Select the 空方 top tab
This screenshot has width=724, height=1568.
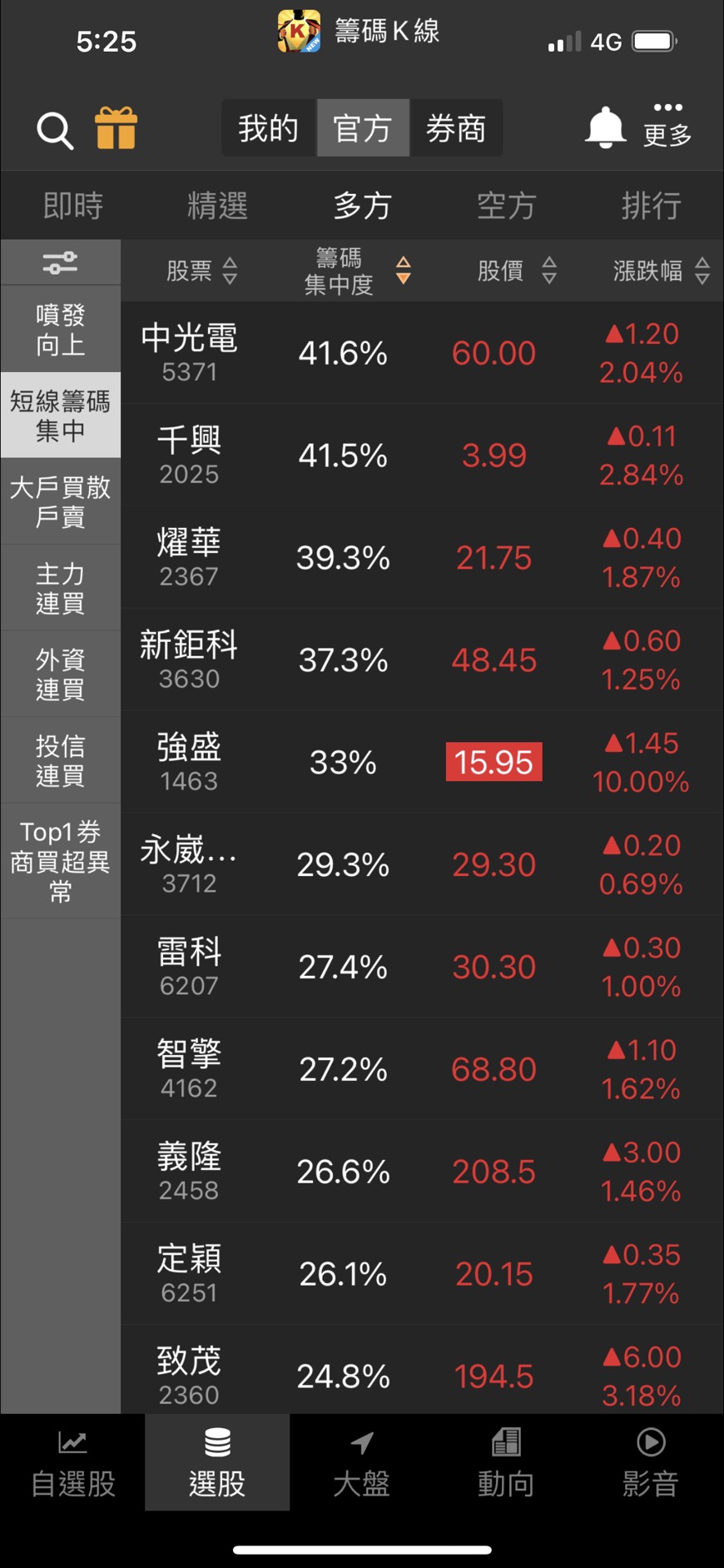point(506,206)
